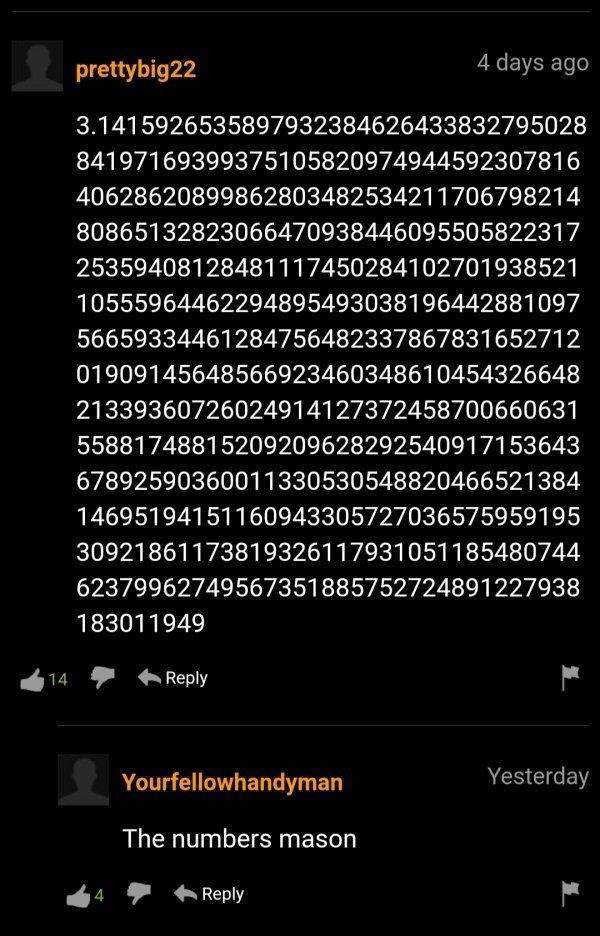This screenshot has height=936, width=600.
Task: Like Yourfellowhandyman's "The numbers mason" comment
Action: point(79,896)
